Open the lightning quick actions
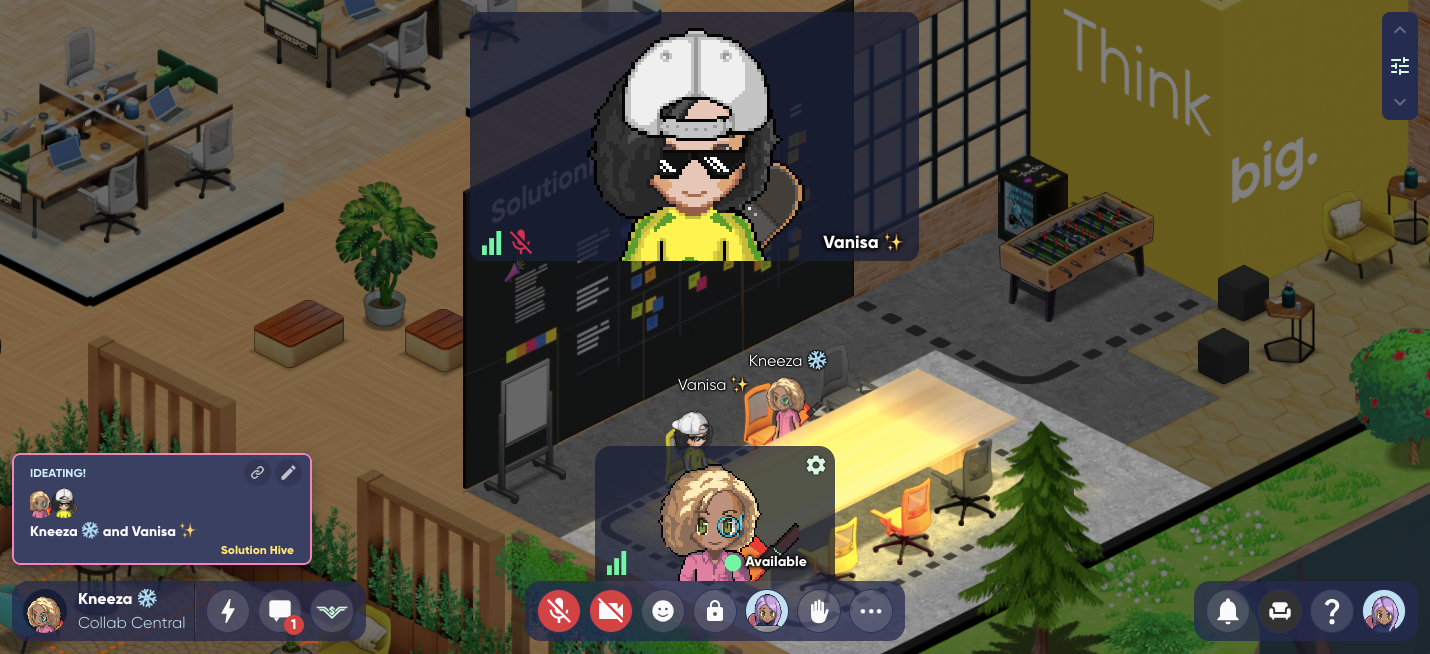1430x654 pixels. [228, 611]
